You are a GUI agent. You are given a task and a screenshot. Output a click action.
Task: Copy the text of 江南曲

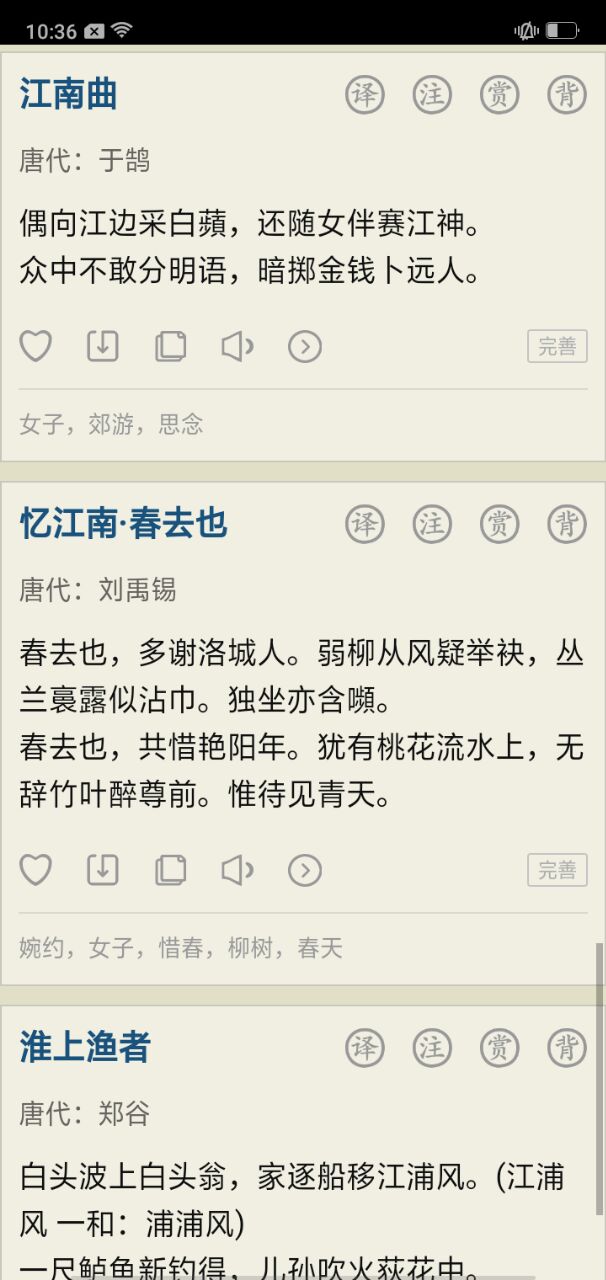click(x=170, y=346)
